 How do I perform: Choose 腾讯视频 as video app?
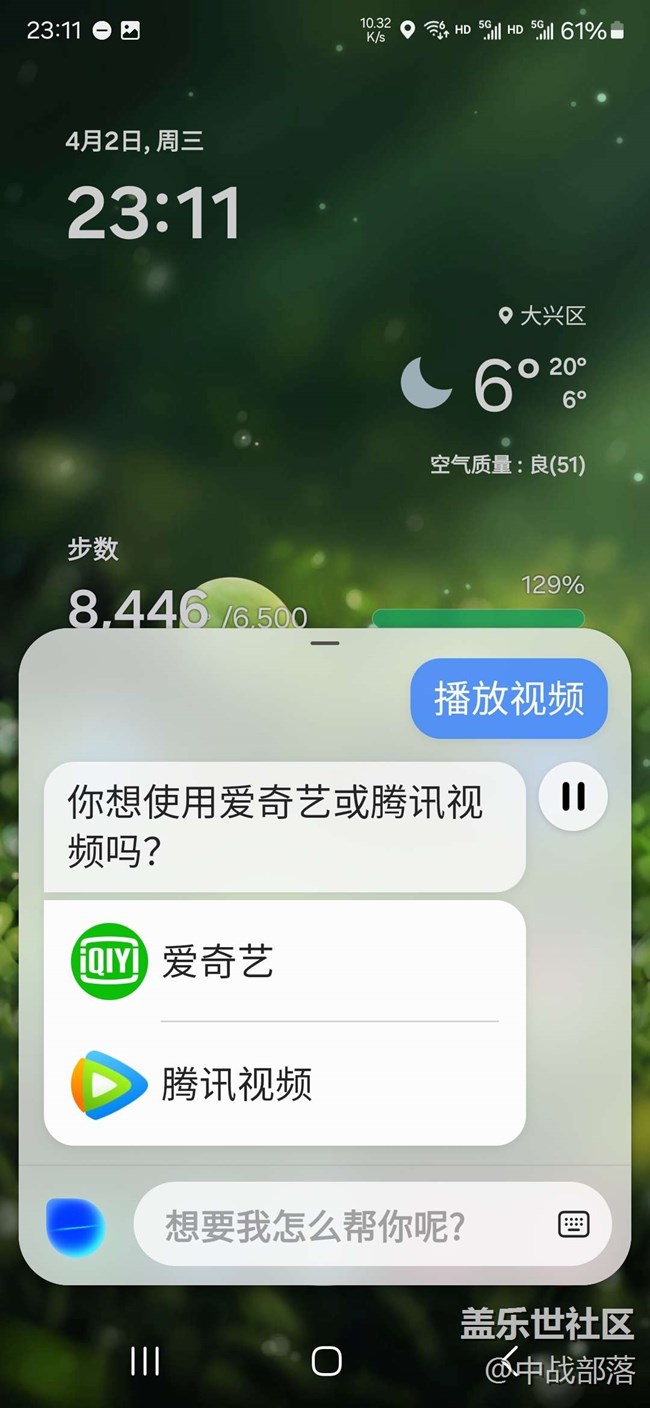(x=285, y=1084)
